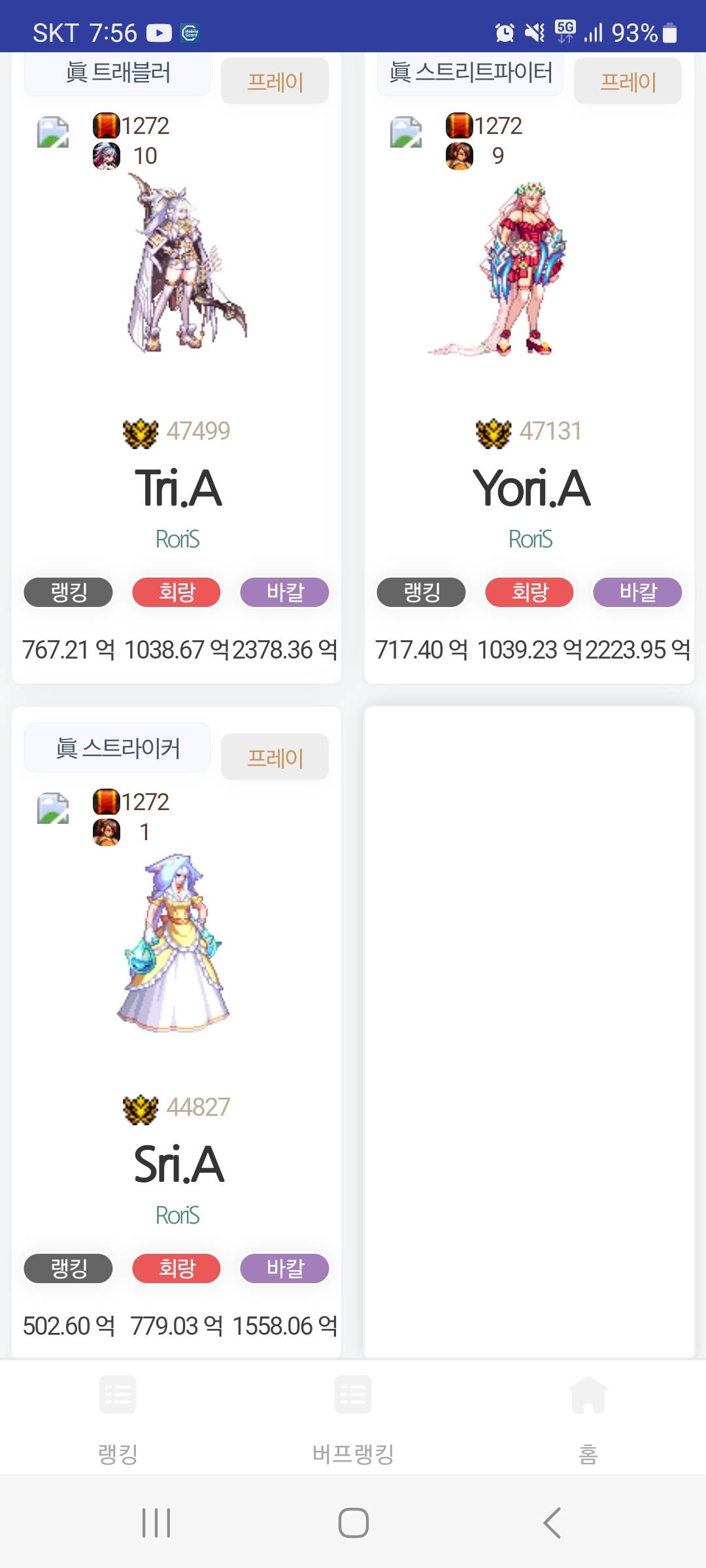Select 회랑 chip under Yori.A
The width and height of the screenshot is (706, 1568).
click(529, 593)
